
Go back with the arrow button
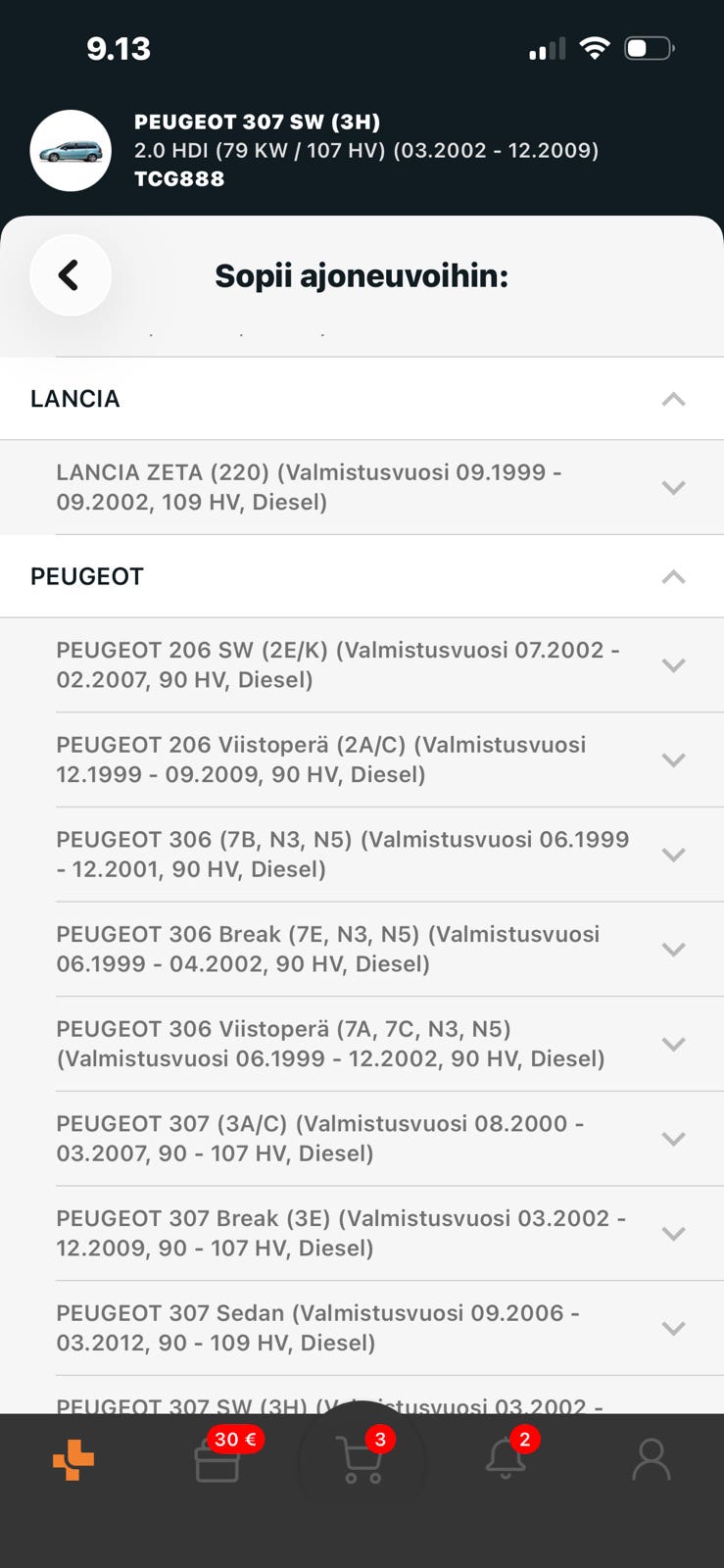coord(70,275)
